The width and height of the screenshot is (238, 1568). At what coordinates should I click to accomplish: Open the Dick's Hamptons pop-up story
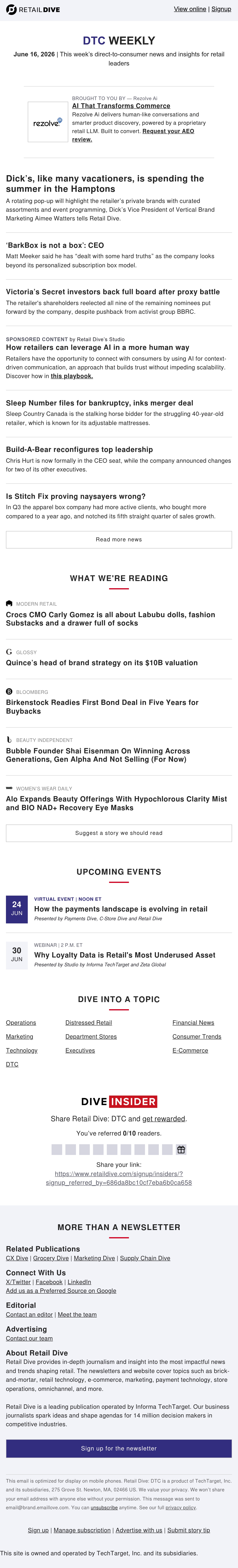coord(105,184)
